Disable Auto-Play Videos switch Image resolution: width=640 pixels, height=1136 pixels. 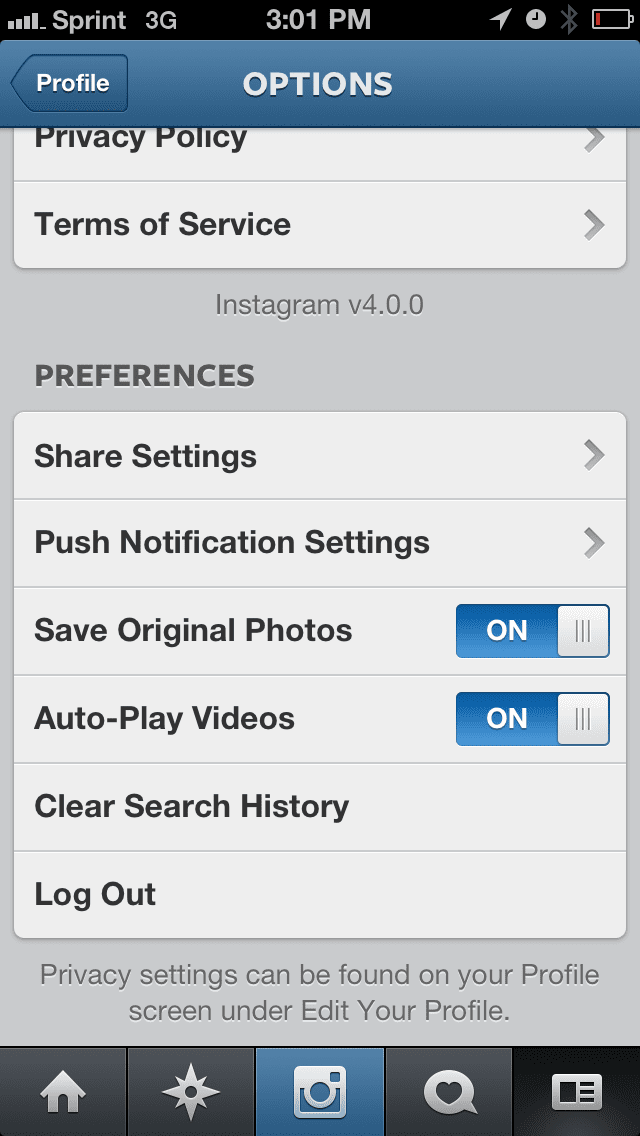point(532,719)
